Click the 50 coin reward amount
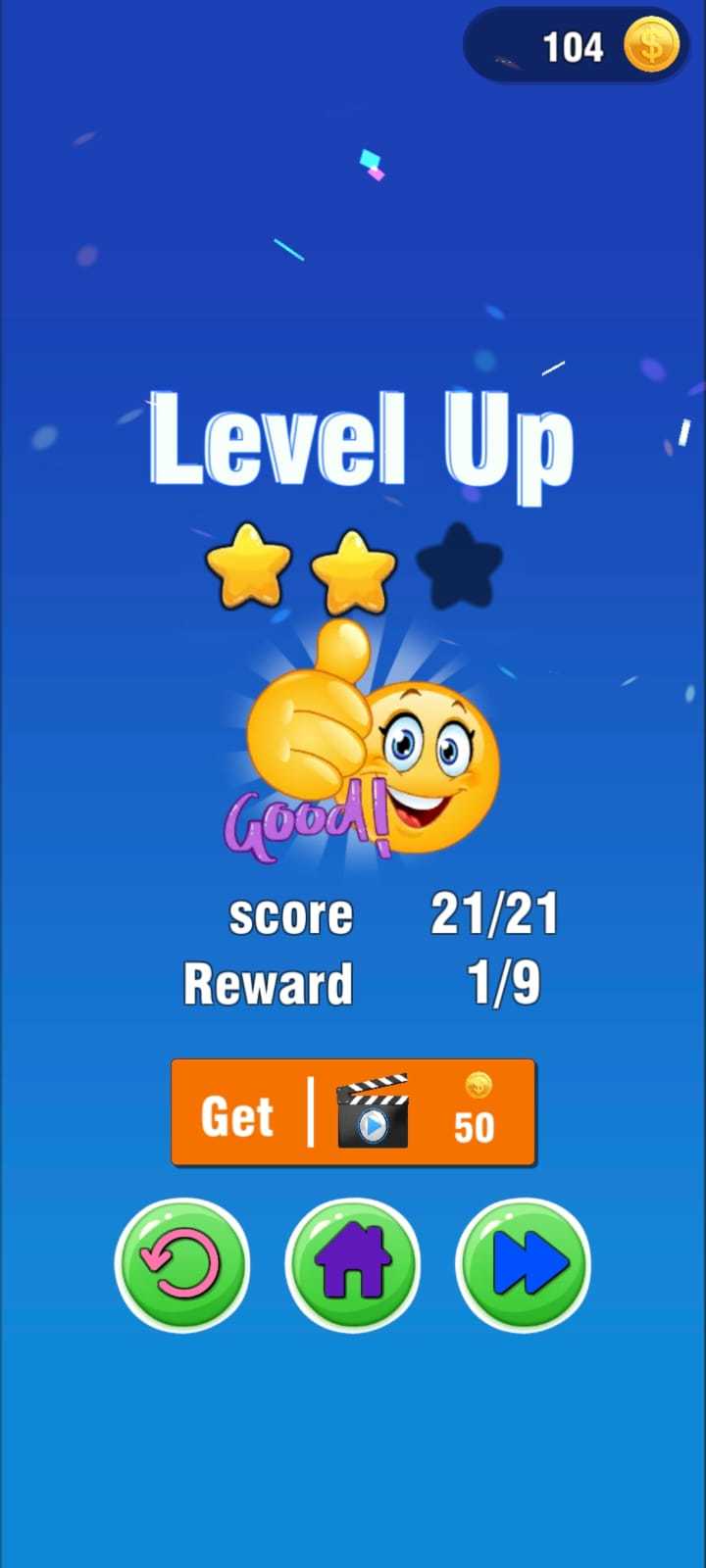The height and width of the screenshot is (1568, 706). (475, 1128)
